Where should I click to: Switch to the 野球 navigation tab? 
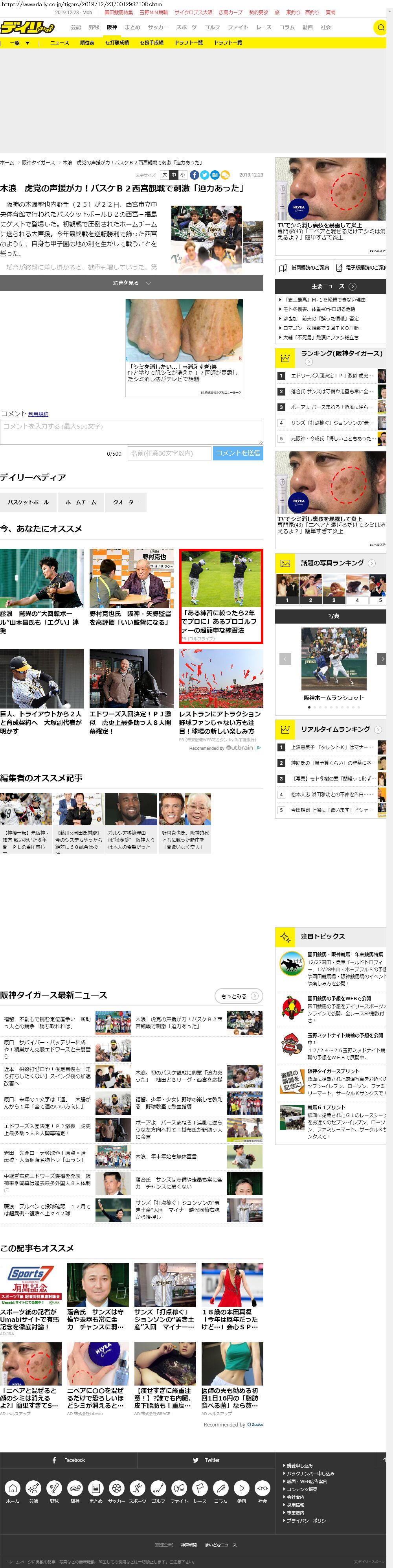[94, 28]
